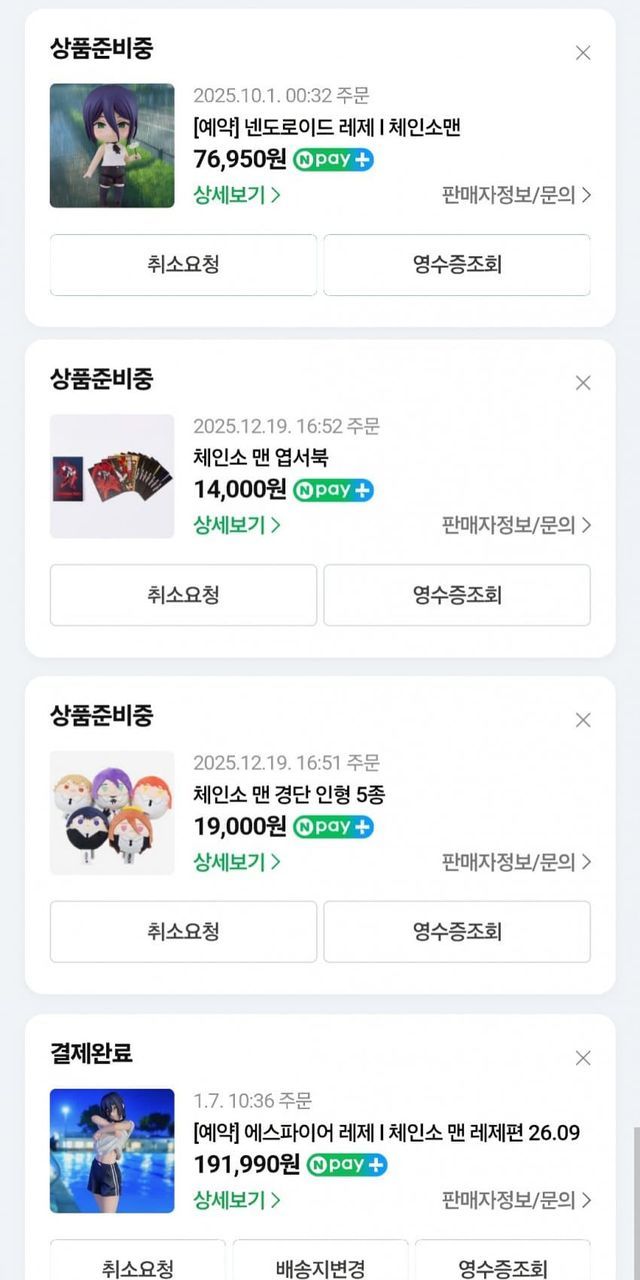View details of 경단 인형 5종 order
The width and height of the screenshot is (640, 1280).
[x=237, y=862]
